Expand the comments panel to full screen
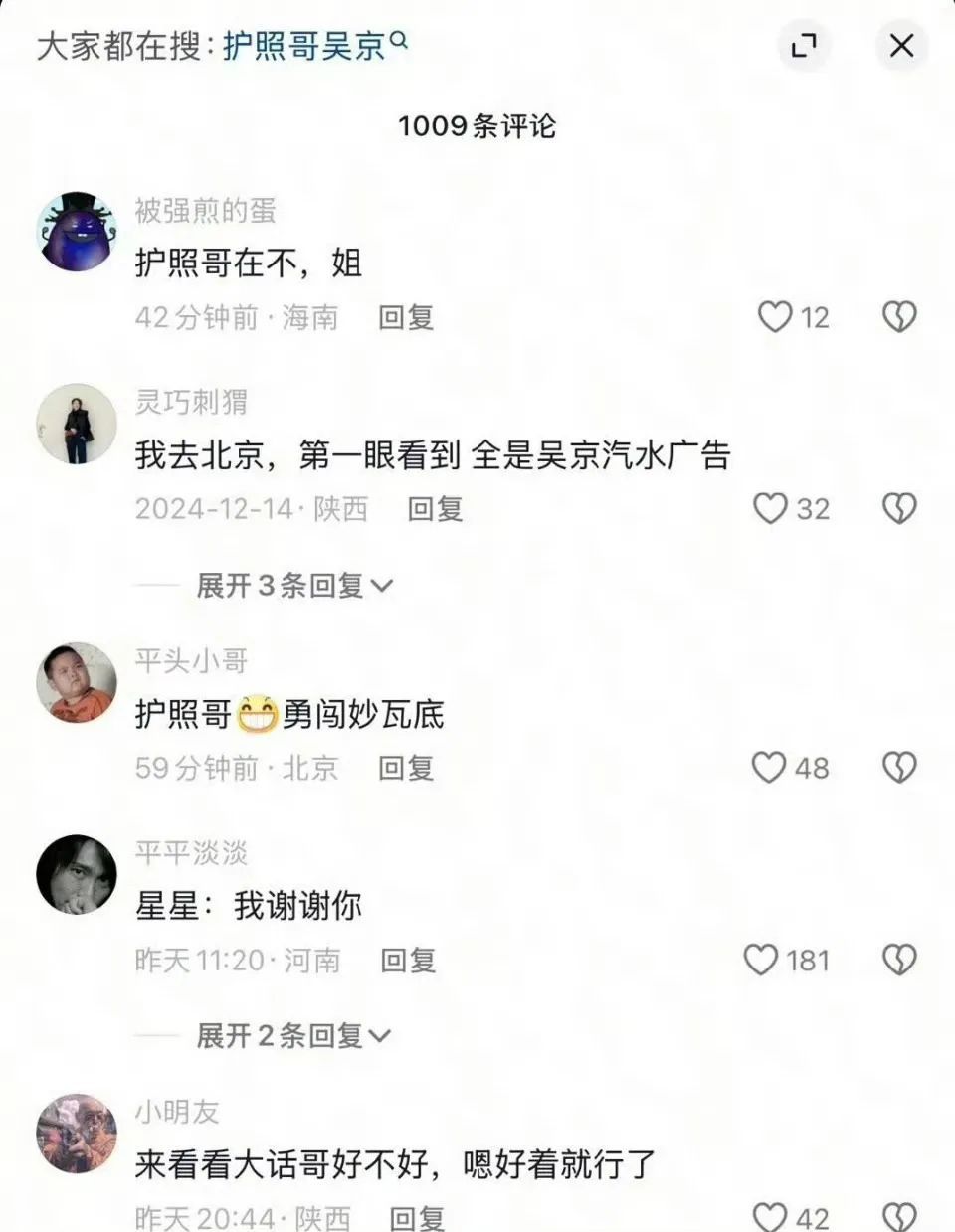Image resolution: width=955 pixels, height=1232 pixels. (804, 46)
